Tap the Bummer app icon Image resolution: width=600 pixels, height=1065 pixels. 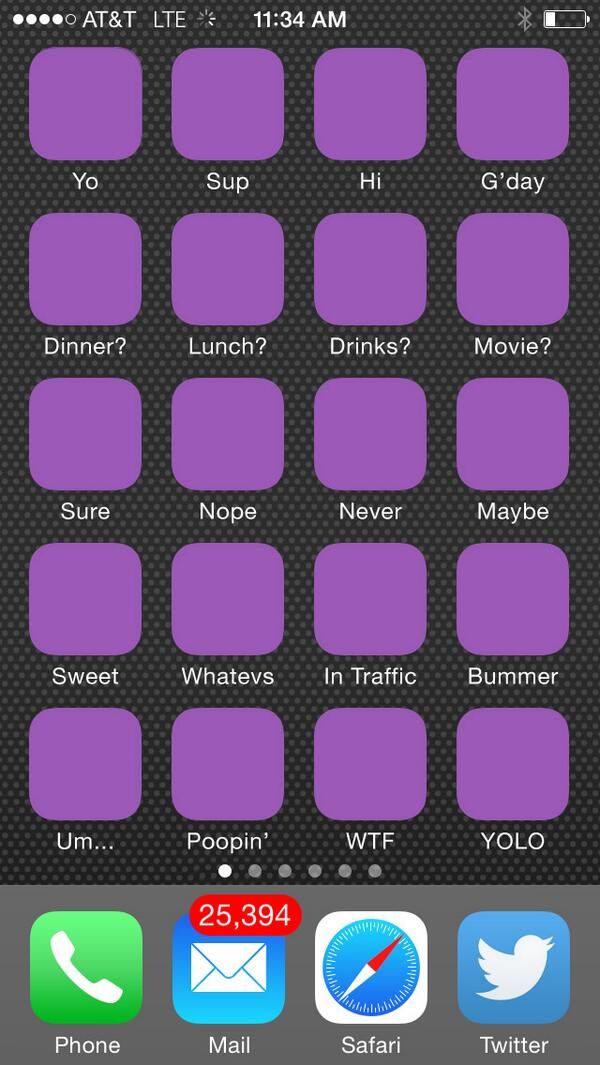coord(513,599)
